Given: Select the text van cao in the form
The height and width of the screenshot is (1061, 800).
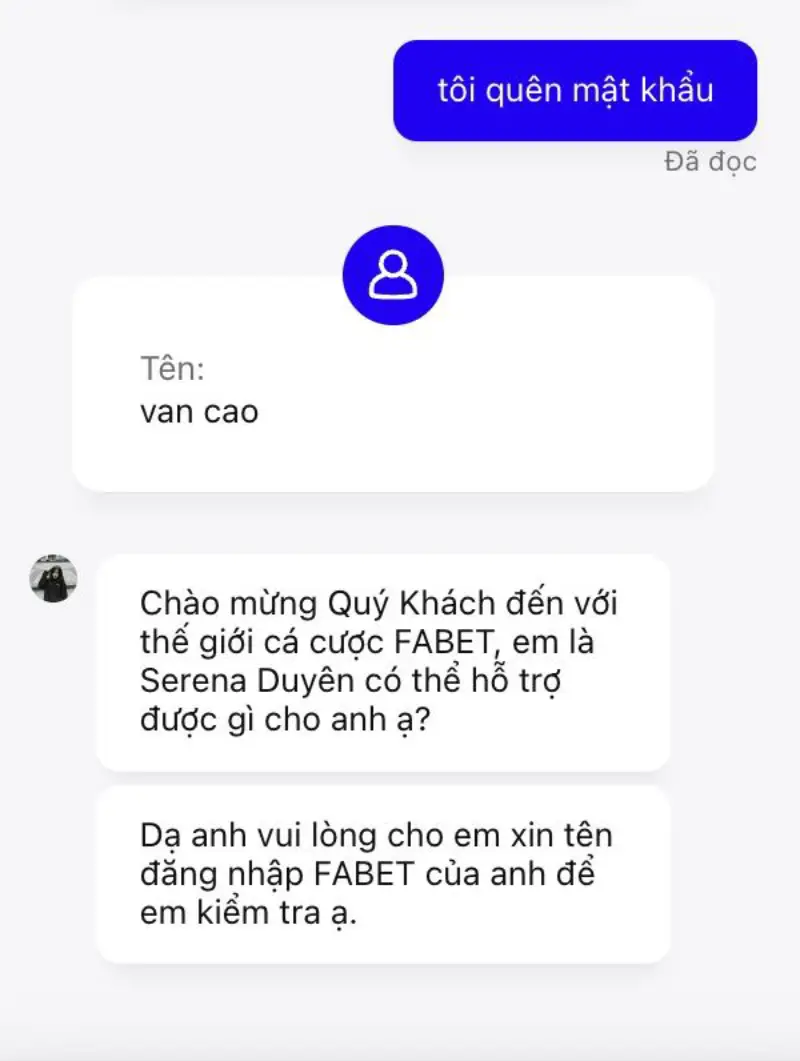Looking at the screenshot, I should pos(198,411).
